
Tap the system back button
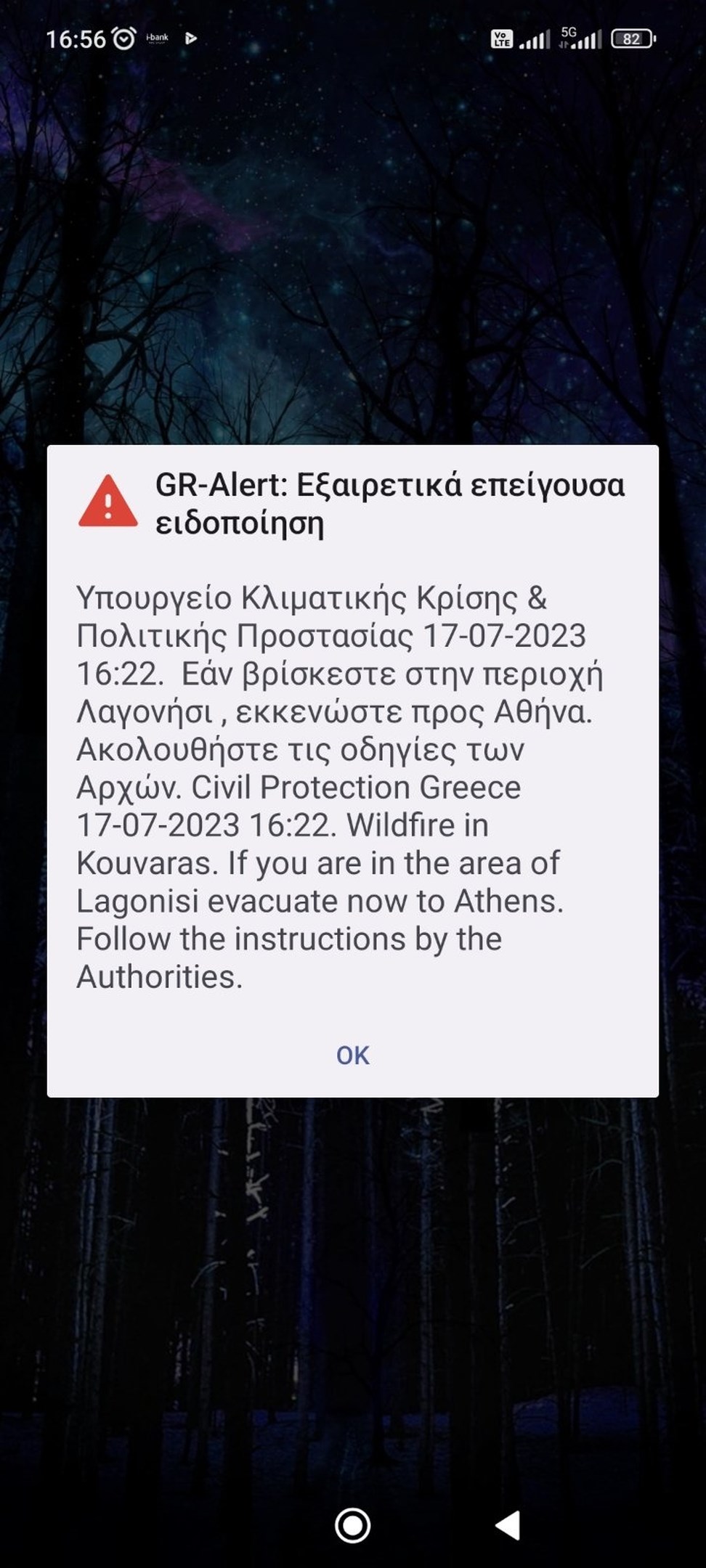pos(508,1525)
